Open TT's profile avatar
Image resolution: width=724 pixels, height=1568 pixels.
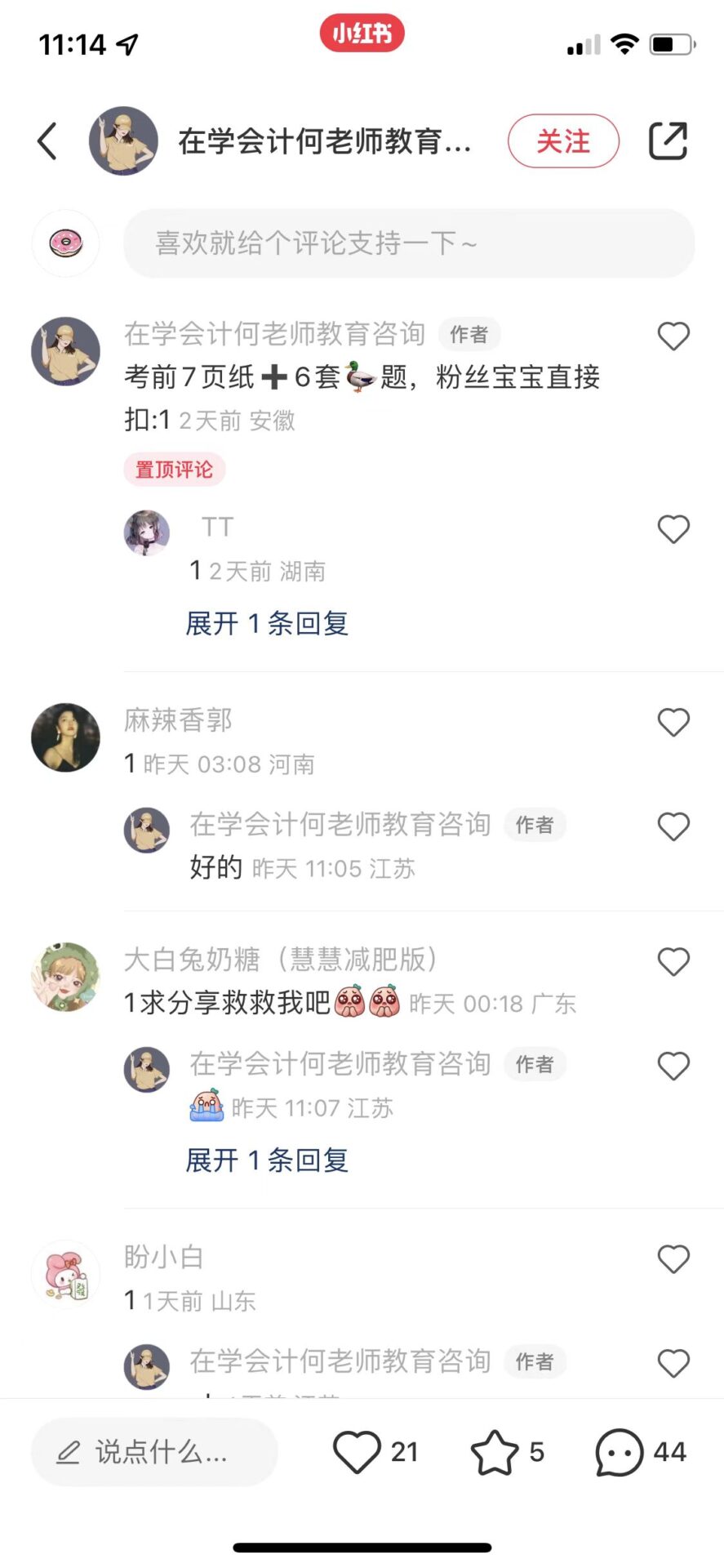click(x=147, y=532)
